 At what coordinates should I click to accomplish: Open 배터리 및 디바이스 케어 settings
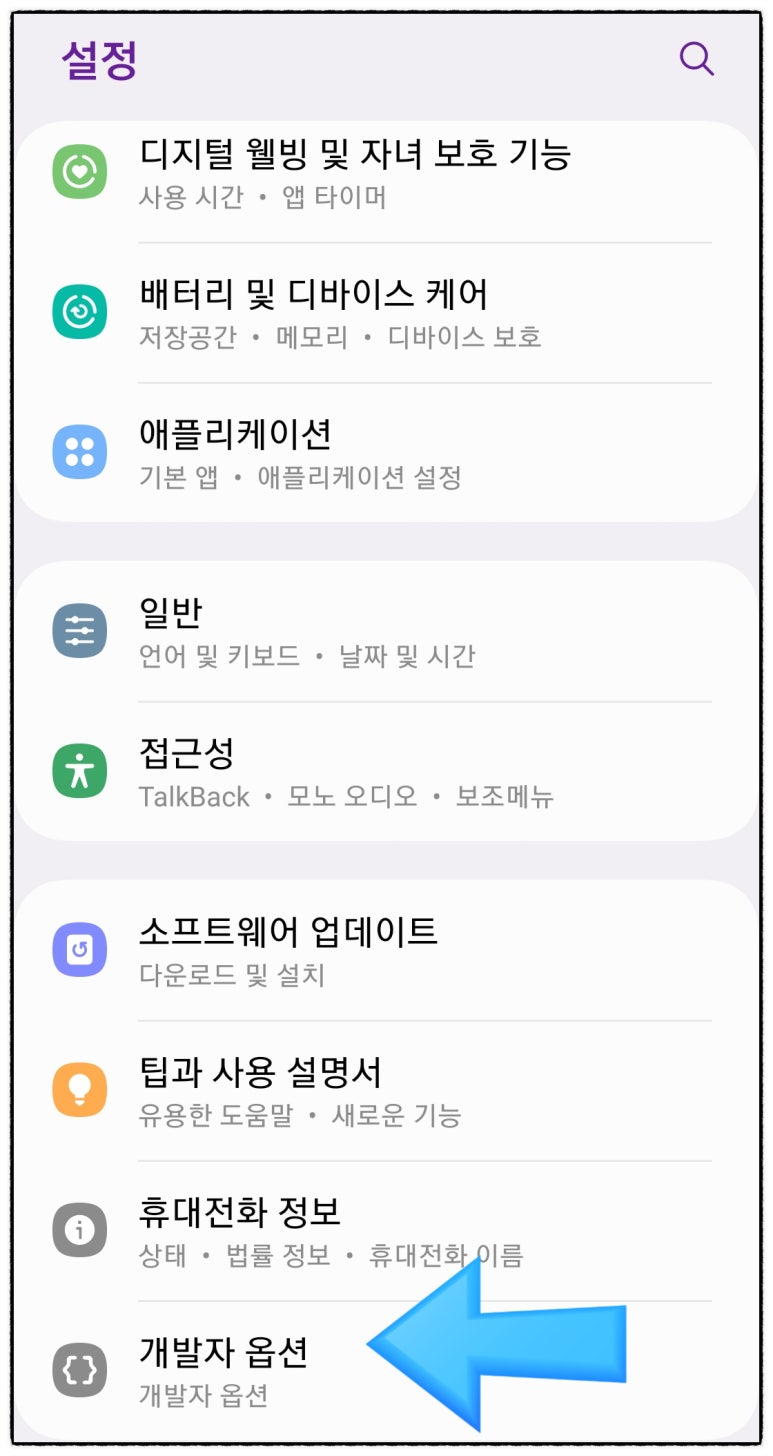[340, 312]
